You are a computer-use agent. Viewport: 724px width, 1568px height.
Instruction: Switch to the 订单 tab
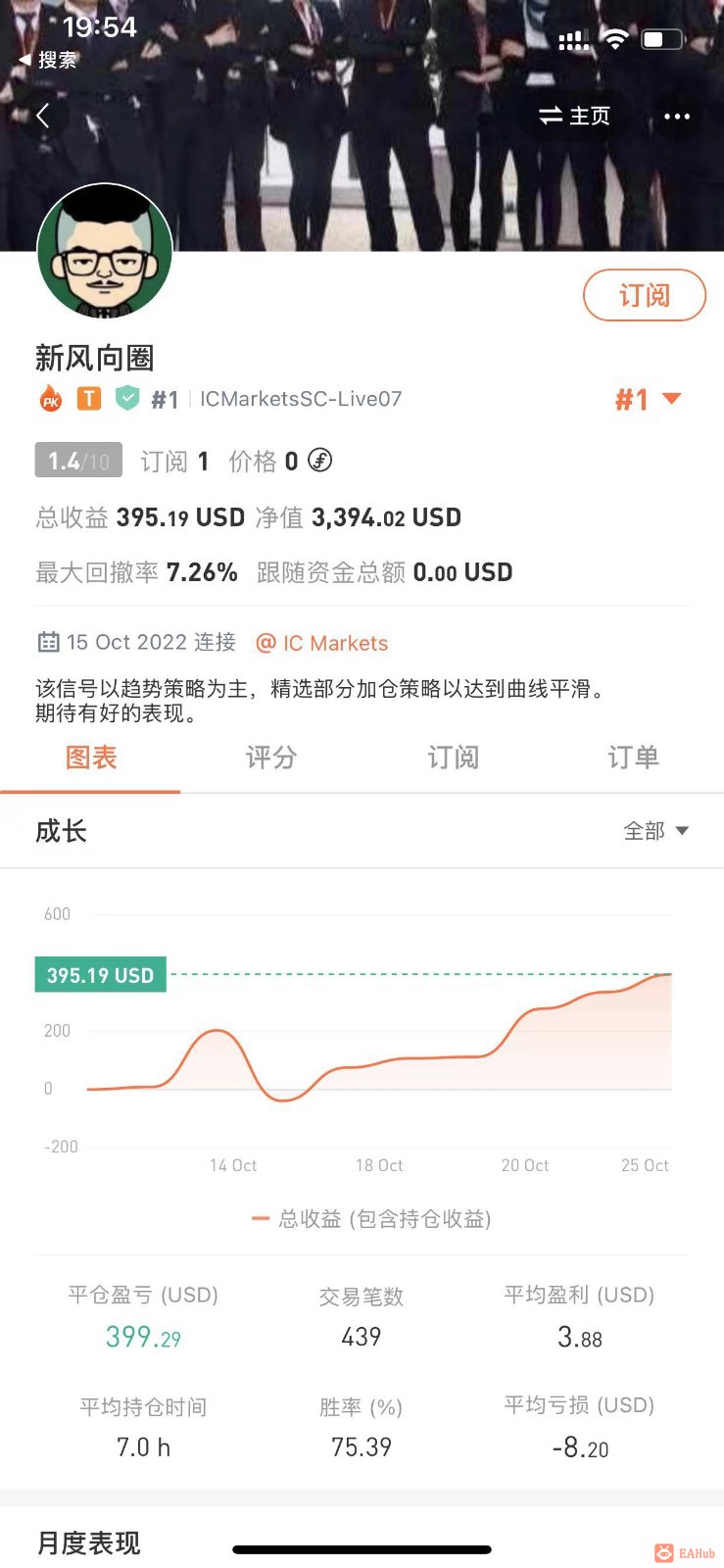[633, 758]
